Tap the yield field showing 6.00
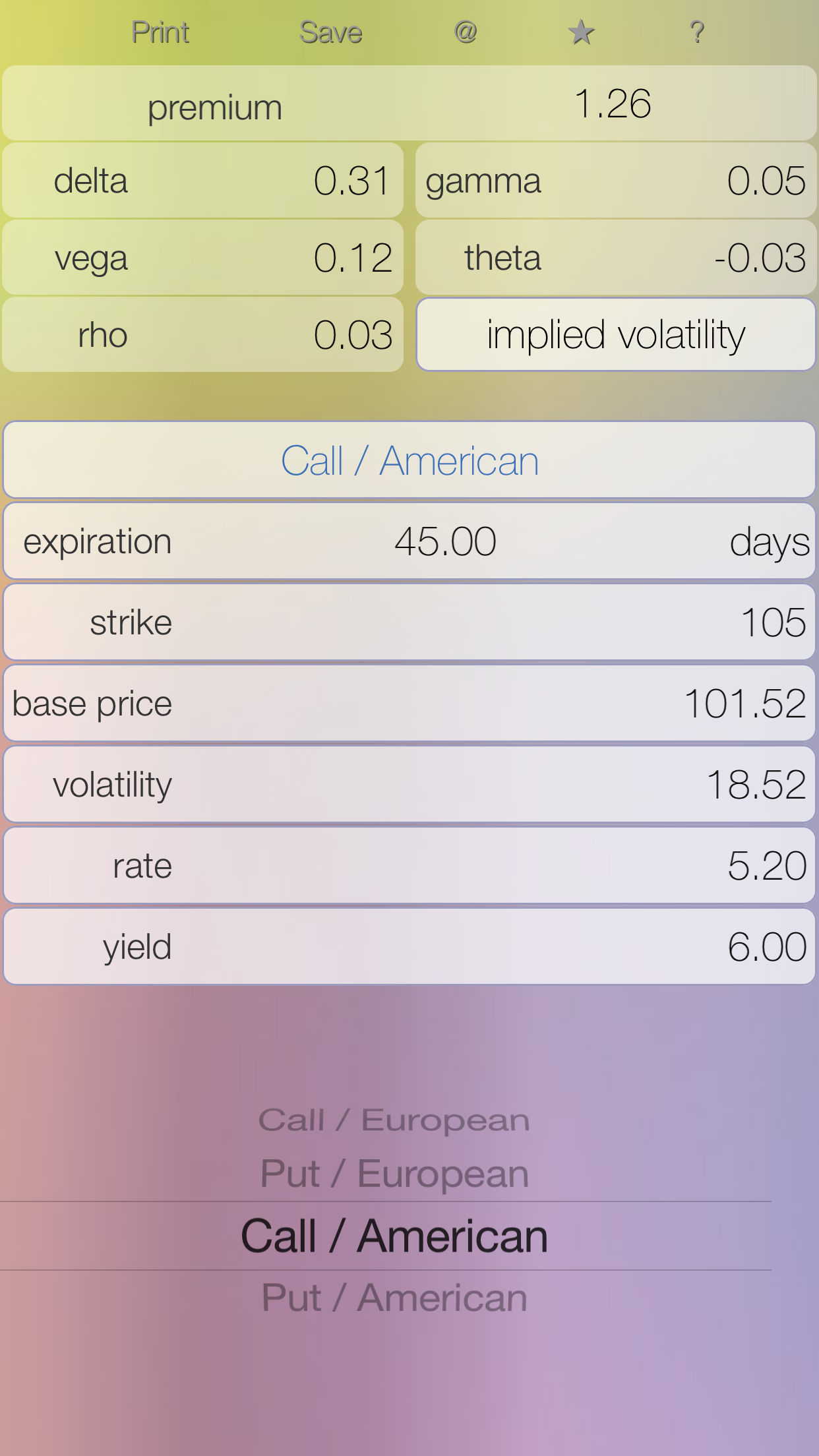This screenshot has height=1456, width=819. click(409, 946)
